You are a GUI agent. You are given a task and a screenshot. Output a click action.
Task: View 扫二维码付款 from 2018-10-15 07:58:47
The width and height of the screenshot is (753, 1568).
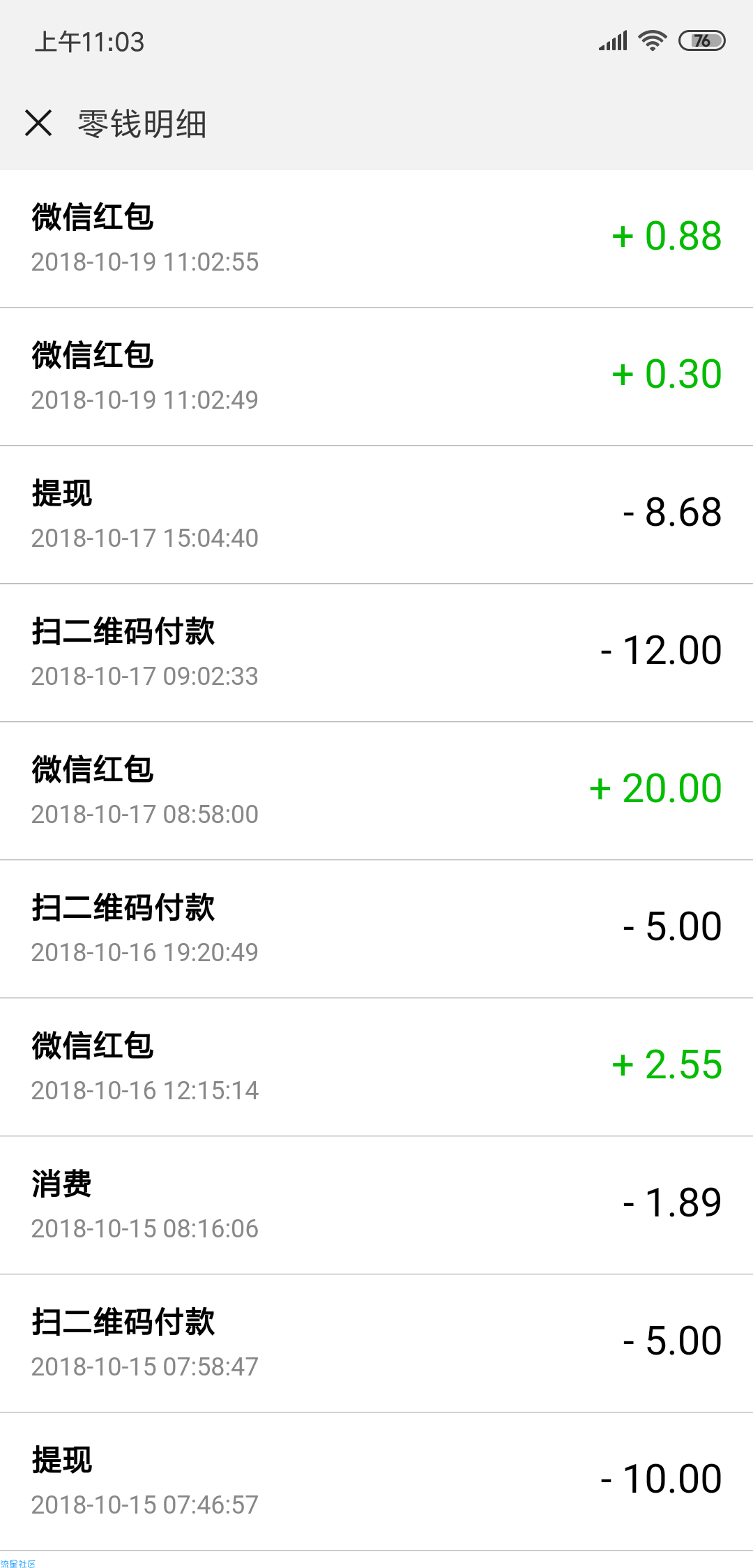click(x=376, y=1343)
